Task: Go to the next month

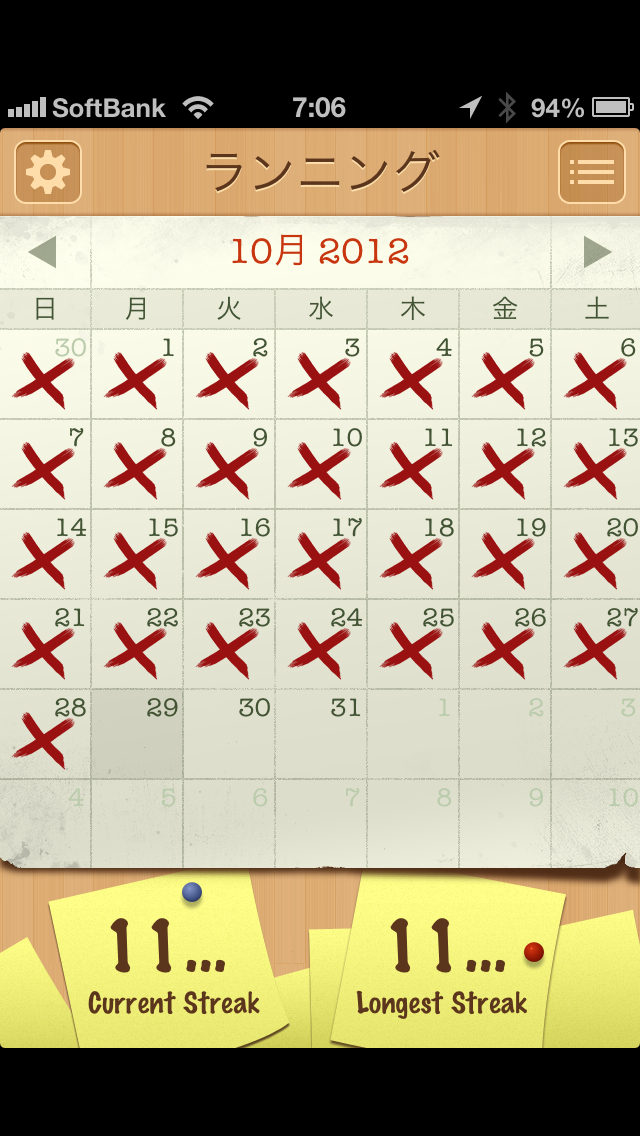Action: pyautogui.click(x=597, y=252)
